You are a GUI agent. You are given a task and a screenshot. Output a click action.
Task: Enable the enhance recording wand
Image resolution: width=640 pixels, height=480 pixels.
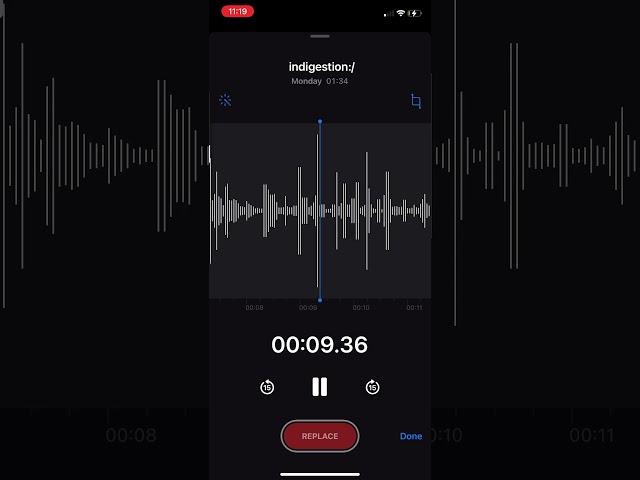click(x=225, y=100)
